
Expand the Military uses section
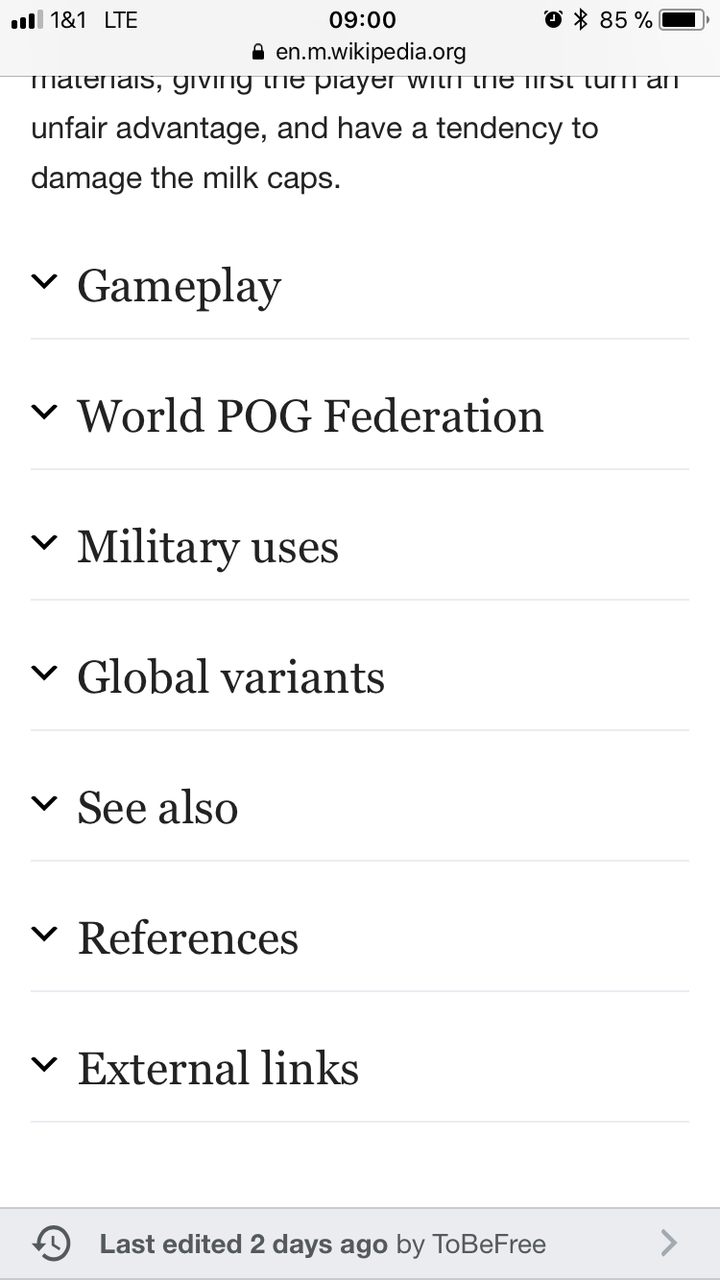[x=208, y=547]
